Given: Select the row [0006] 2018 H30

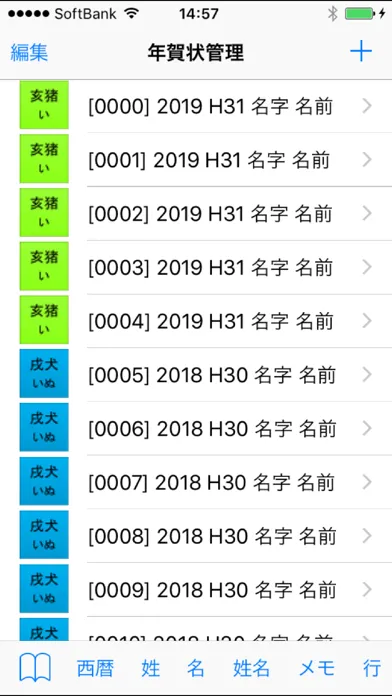Looking at the screenshot, I should click(x=196, y=428).
